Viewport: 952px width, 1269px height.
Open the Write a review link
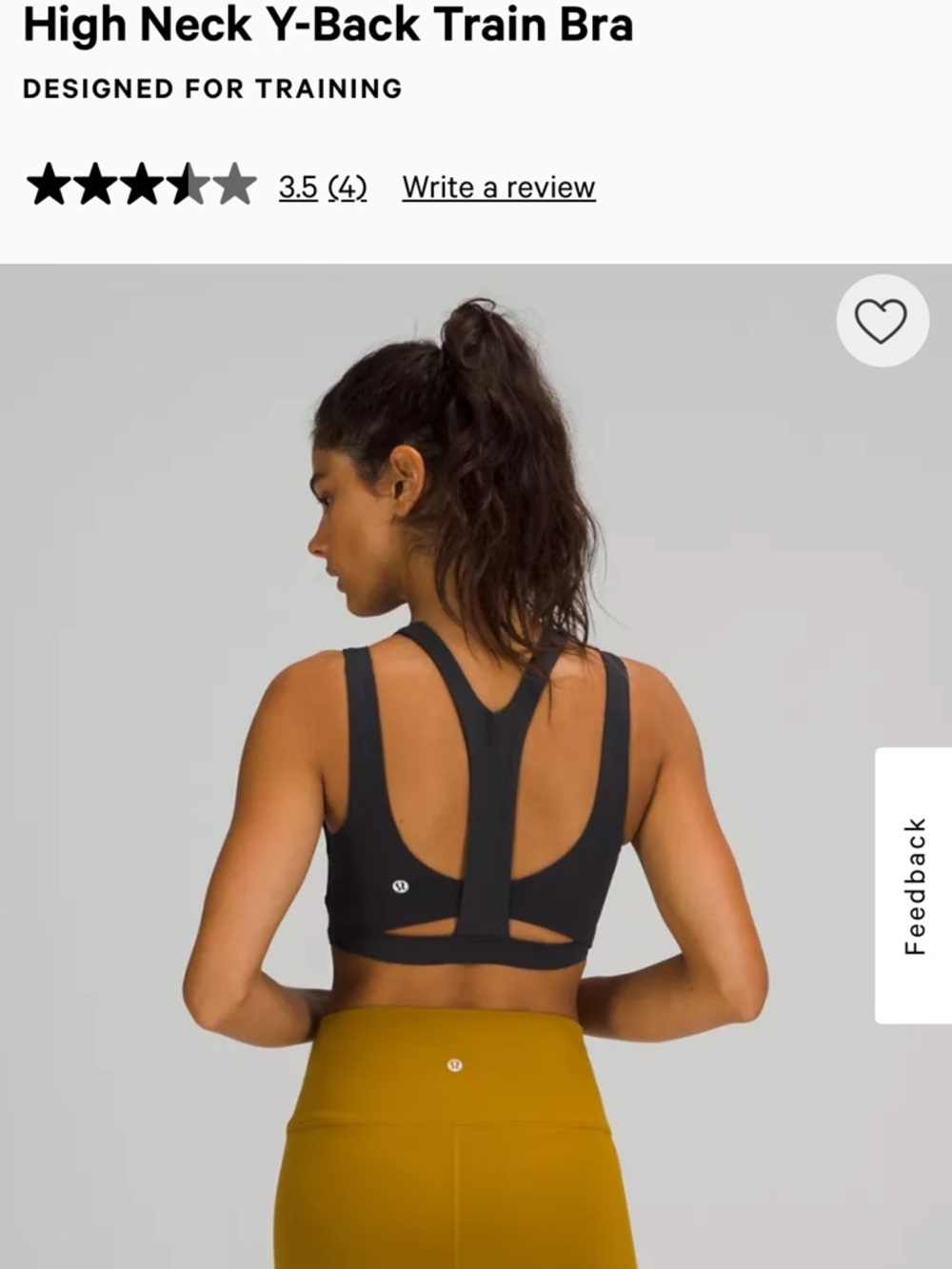coord(499,187)
